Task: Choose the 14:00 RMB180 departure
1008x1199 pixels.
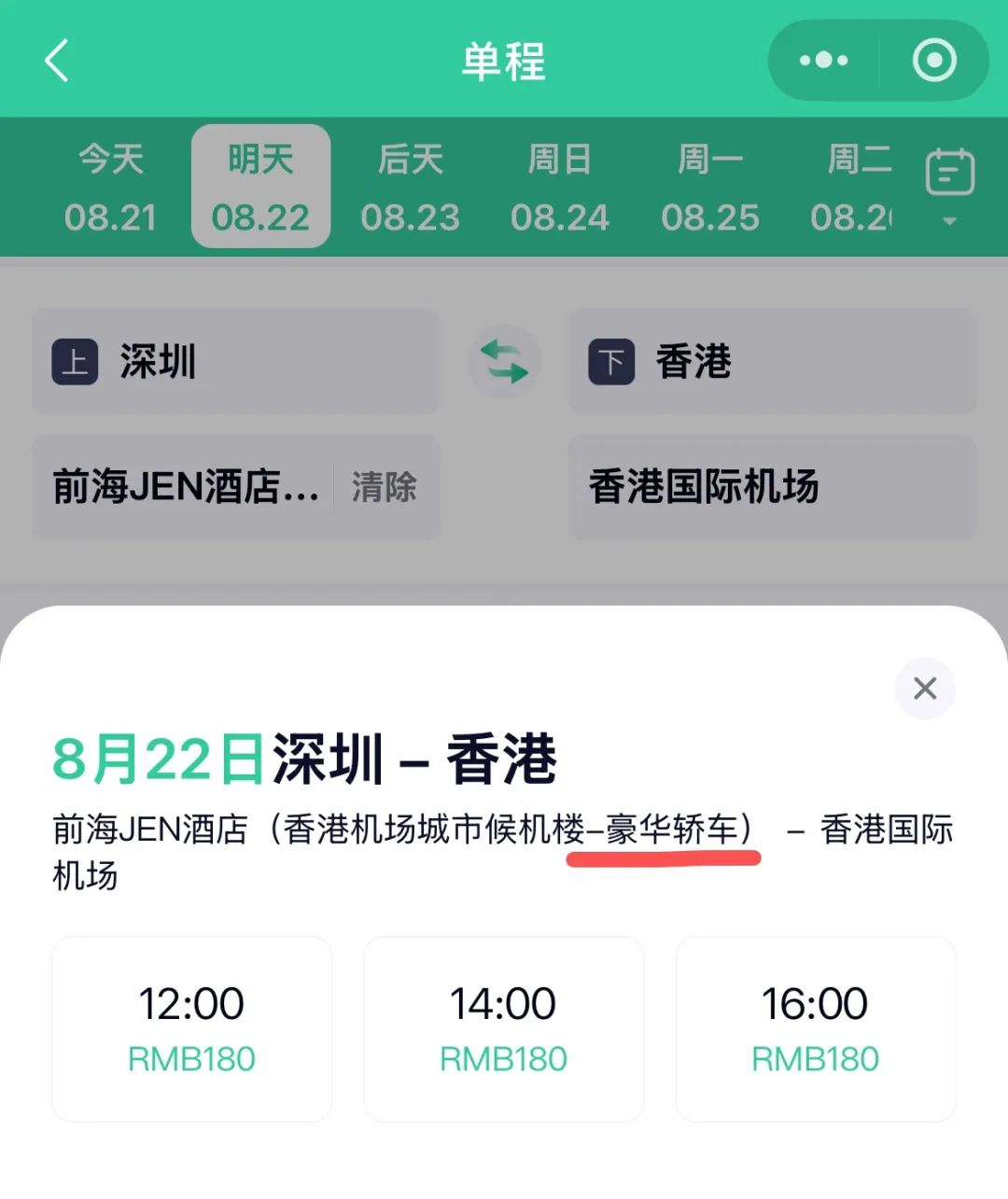Action: click(503, 1028)
